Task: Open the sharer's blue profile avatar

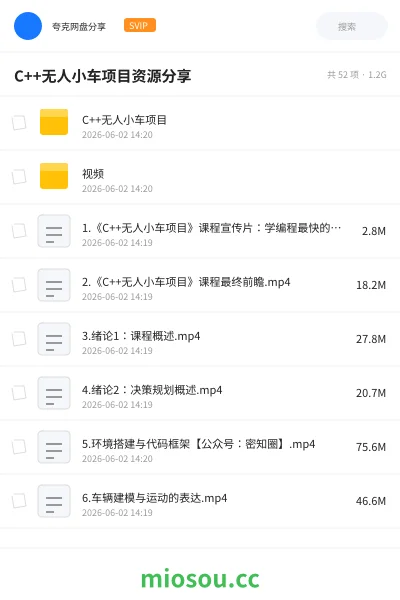Action: coord(28,26)
